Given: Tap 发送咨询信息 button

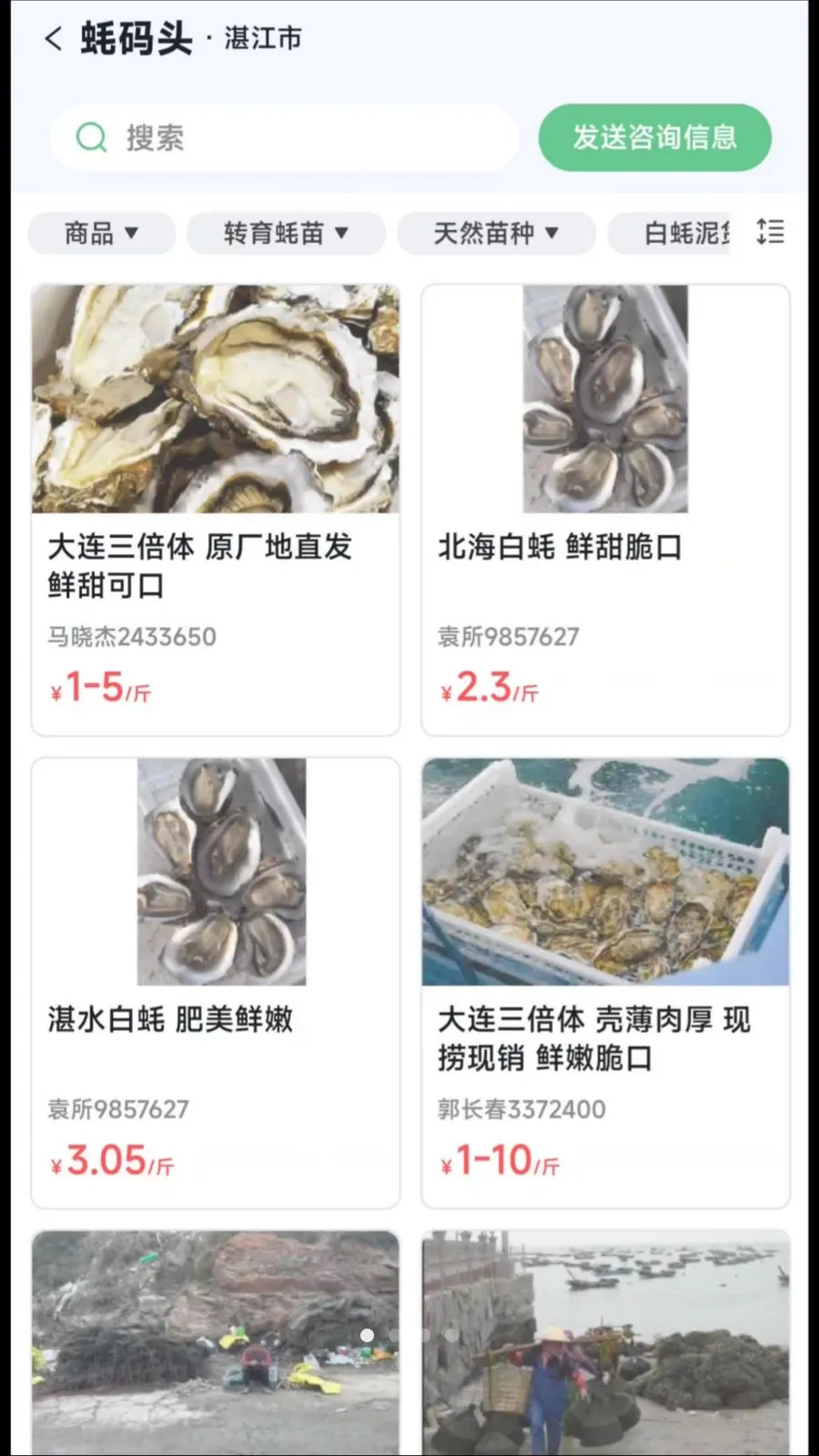Looking at the screenshot, I should point(654,137).
